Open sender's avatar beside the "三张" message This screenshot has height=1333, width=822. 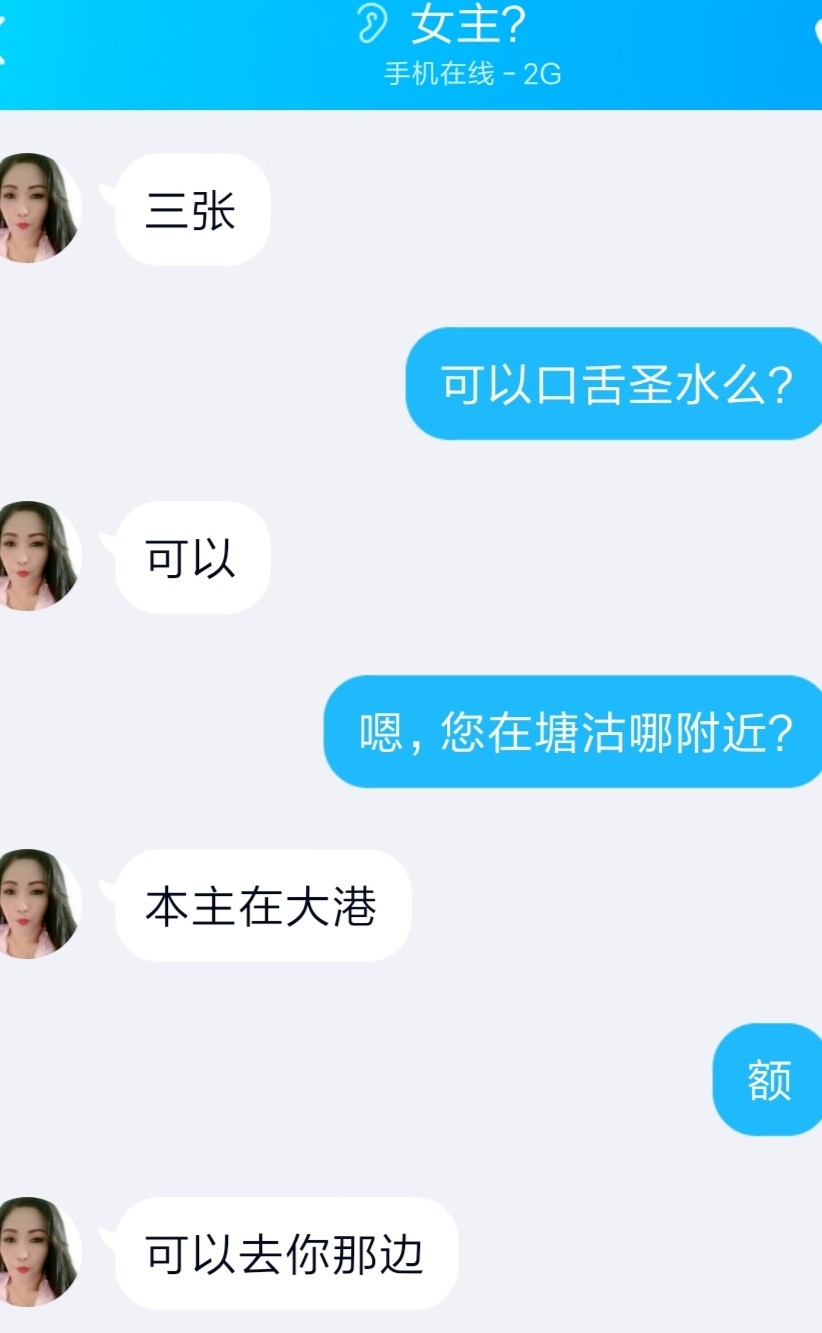(37, 208)
